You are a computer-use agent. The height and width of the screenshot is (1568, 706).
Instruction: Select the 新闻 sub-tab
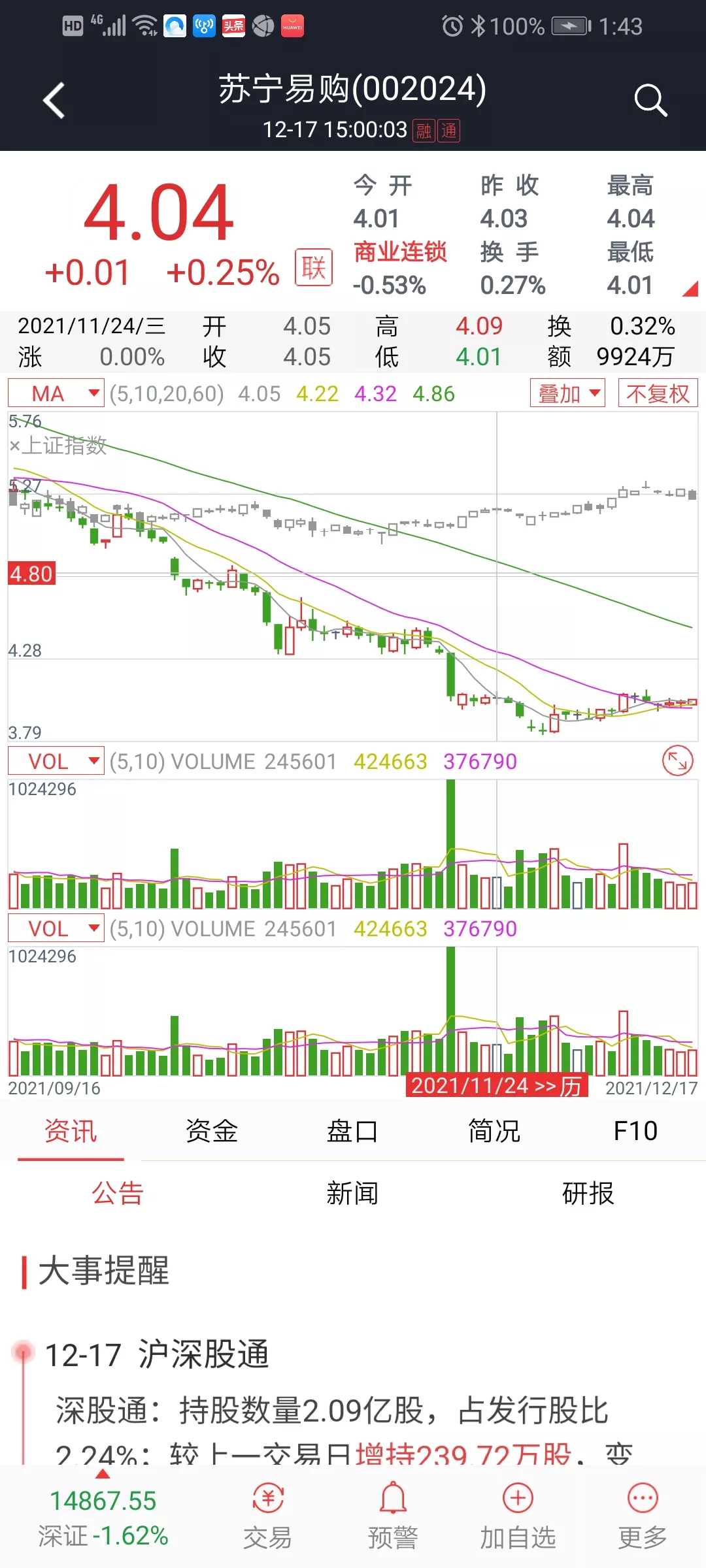pyautogui.click(x=352, y=1194)
